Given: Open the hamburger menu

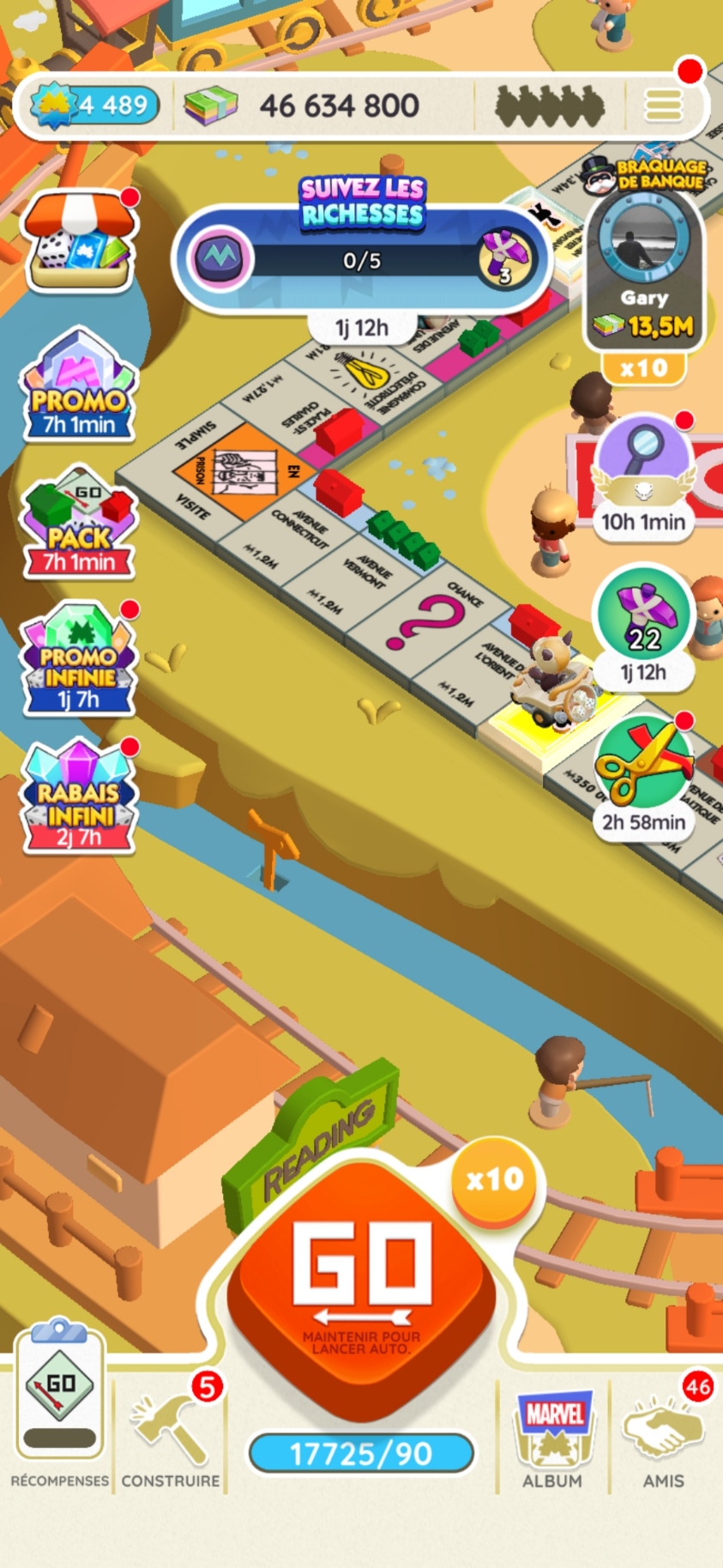Looking at the screenshot, I should 663,105.
